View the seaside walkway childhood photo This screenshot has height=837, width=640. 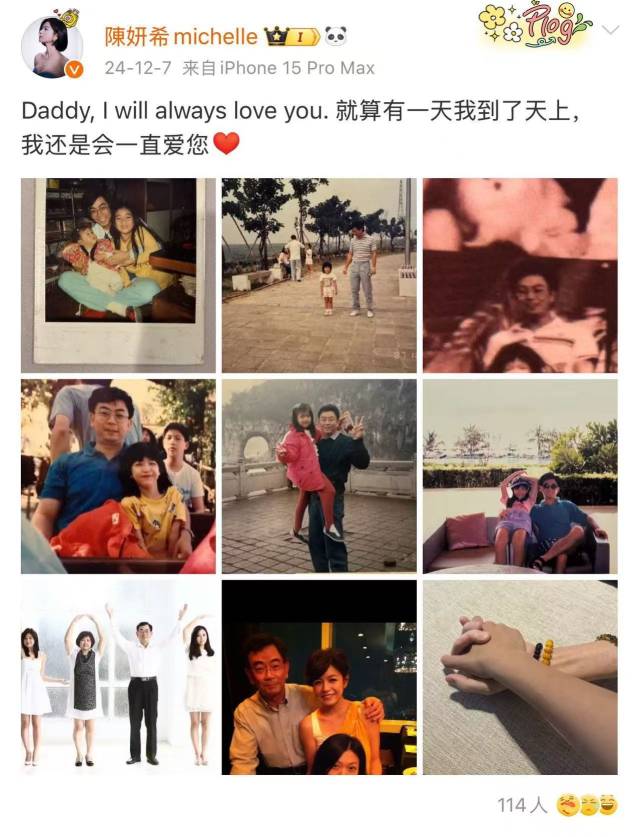319,275
